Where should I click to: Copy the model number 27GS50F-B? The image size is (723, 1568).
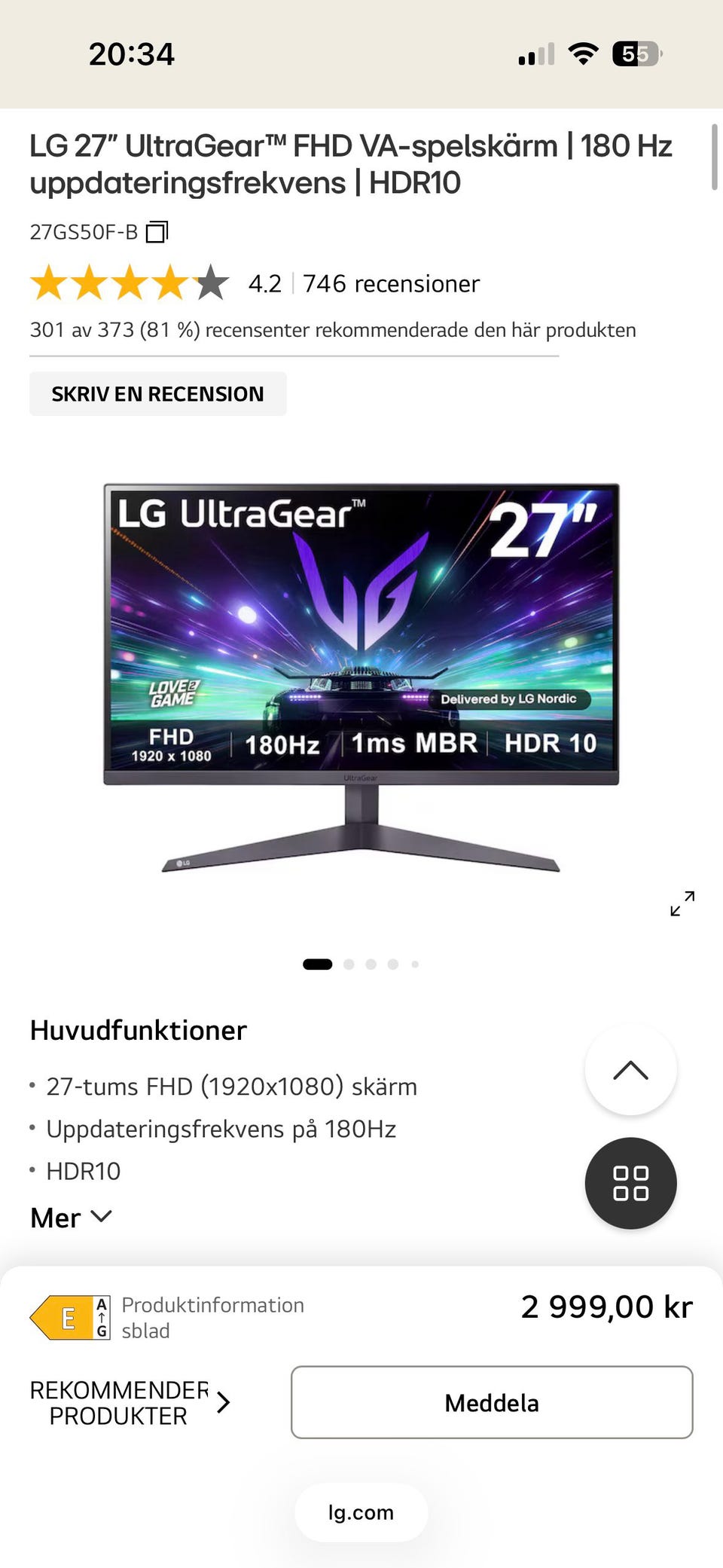click(x=157, y=232)
